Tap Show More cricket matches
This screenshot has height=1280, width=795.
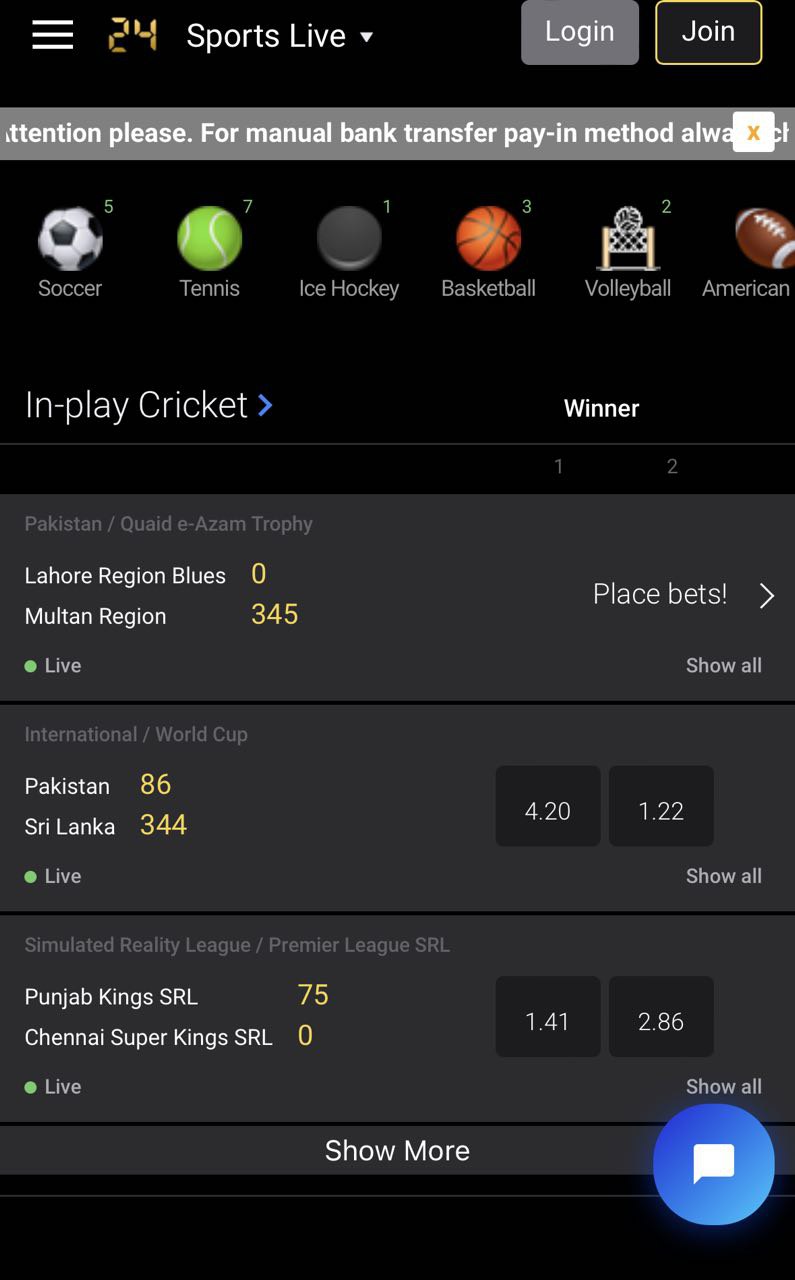pos(397,1151)
